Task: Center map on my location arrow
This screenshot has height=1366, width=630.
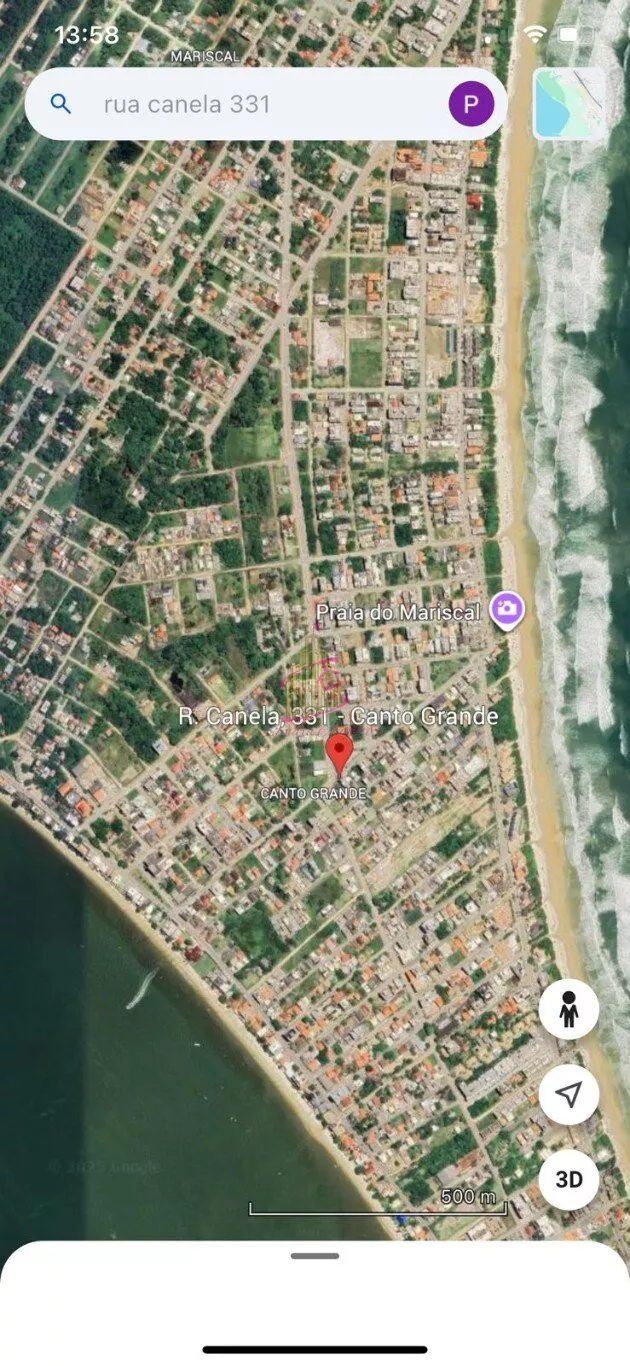Action: (x=569, y=1095)
